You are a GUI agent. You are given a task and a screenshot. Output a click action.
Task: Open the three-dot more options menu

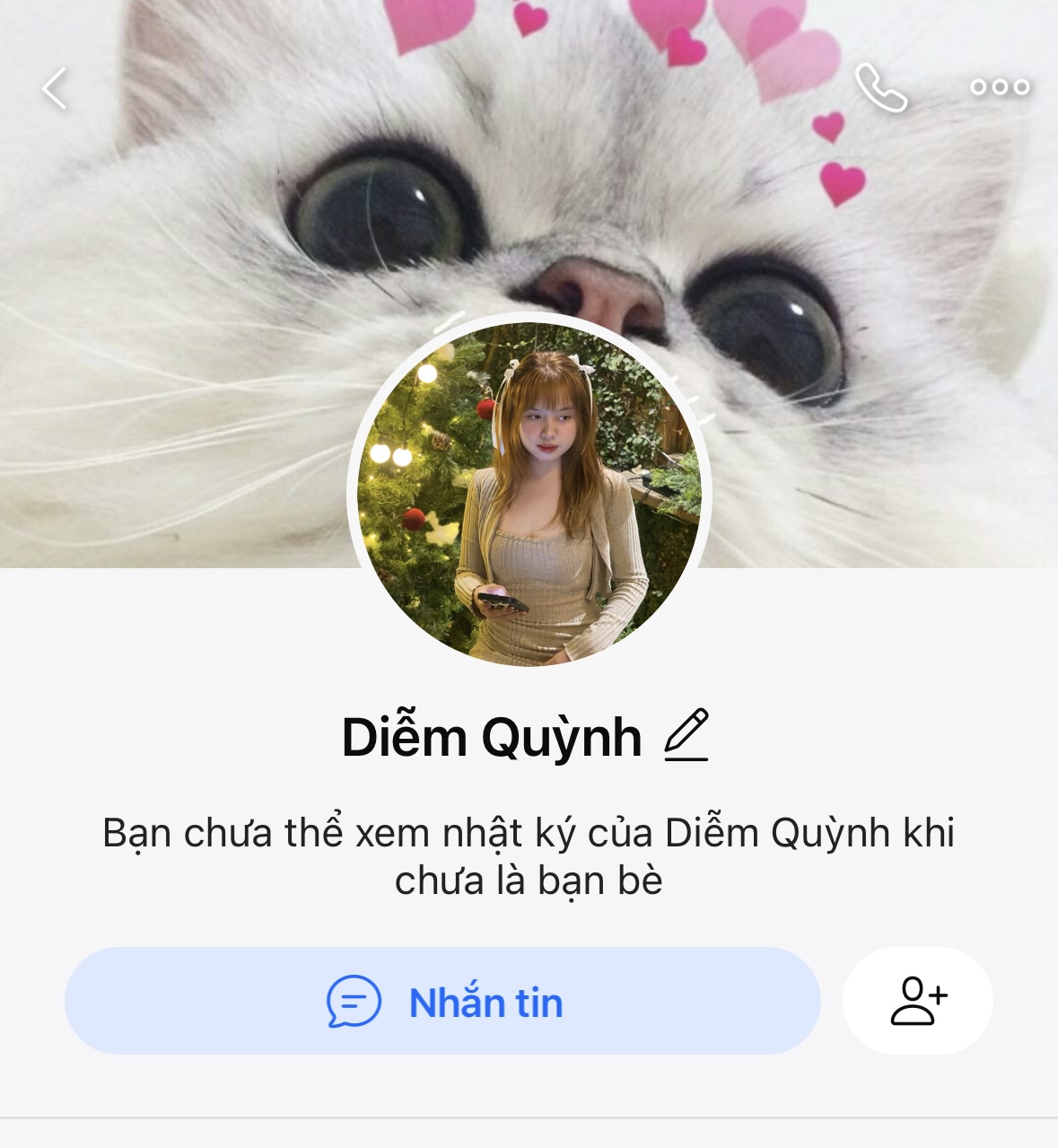click(x=1000, y=87)
